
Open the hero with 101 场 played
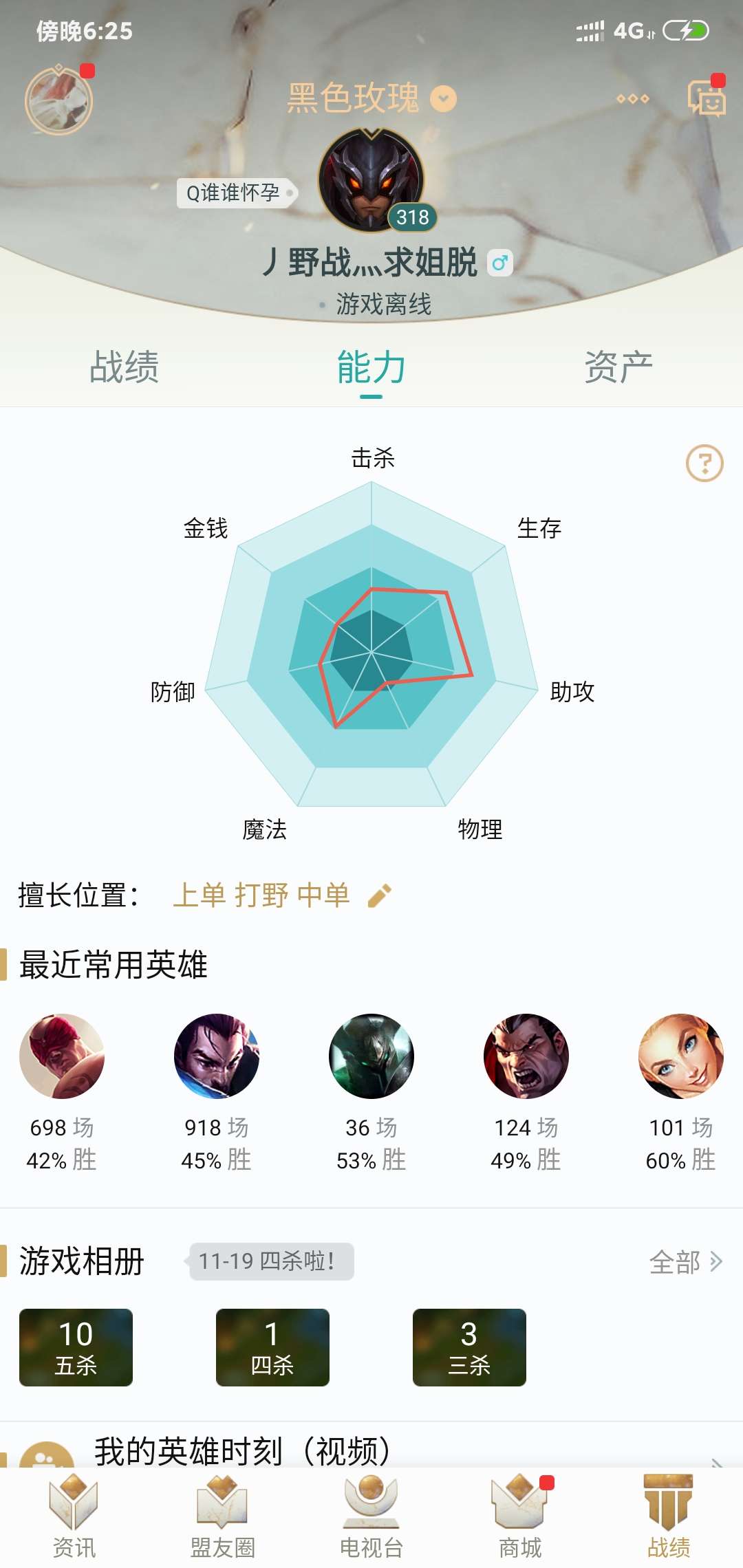(681, 1056)
